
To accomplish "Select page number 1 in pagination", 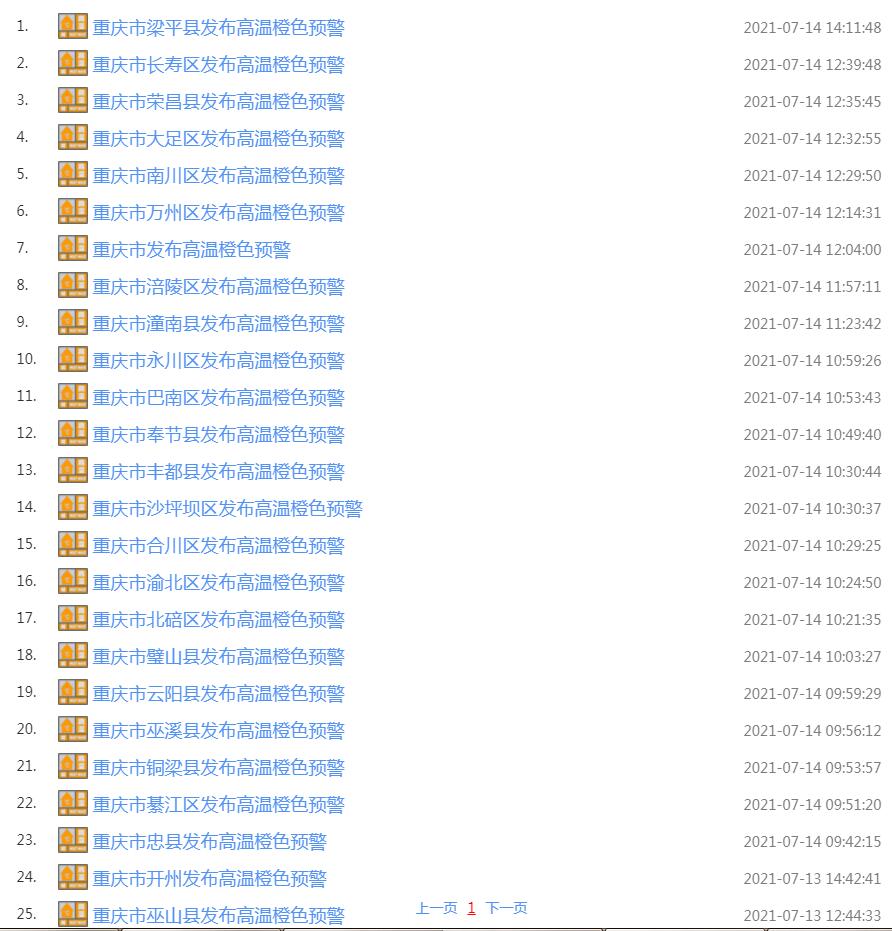I will [x=471, y=909].
